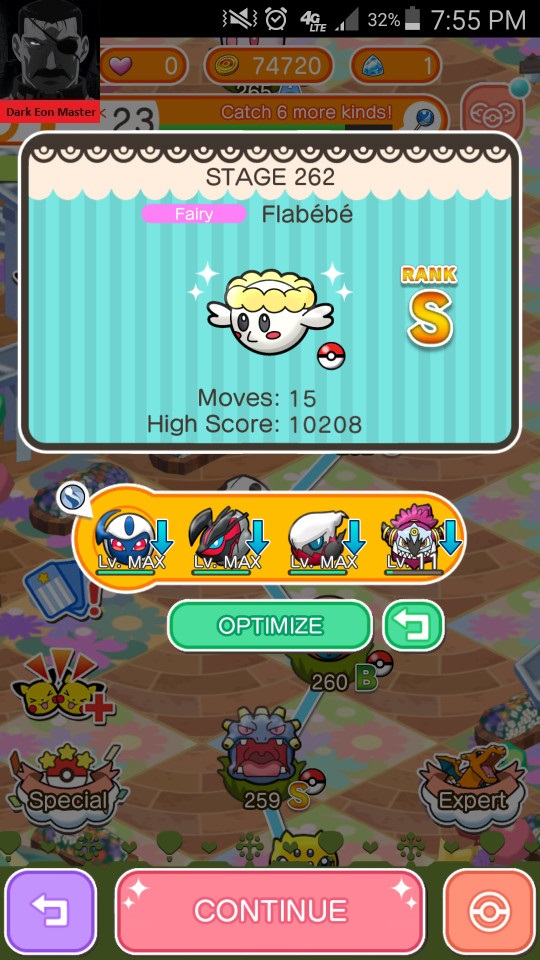Go back with the purple arrow button
This screenshot has height=960, width=540.
(x=50, y=910)
